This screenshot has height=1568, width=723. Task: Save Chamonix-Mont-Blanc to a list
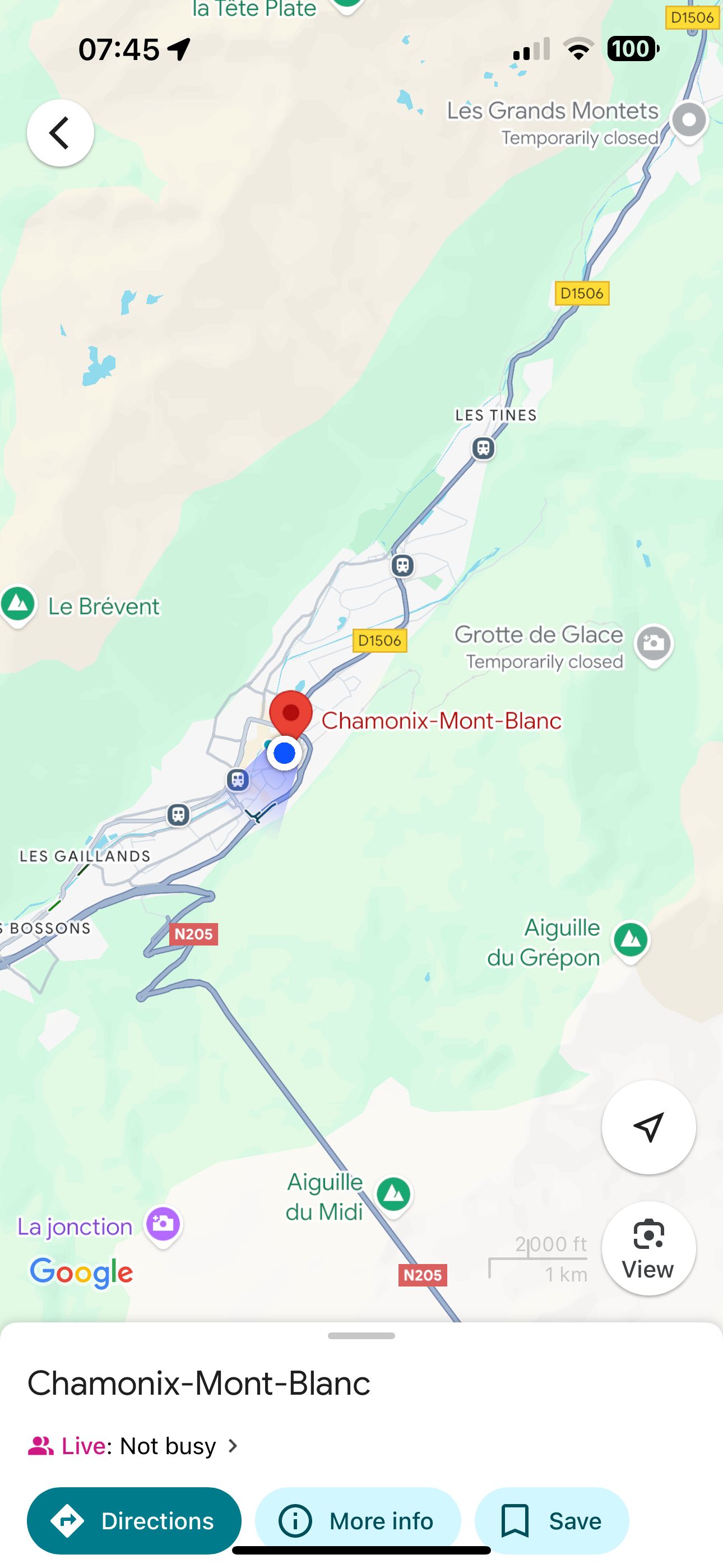551,1520
